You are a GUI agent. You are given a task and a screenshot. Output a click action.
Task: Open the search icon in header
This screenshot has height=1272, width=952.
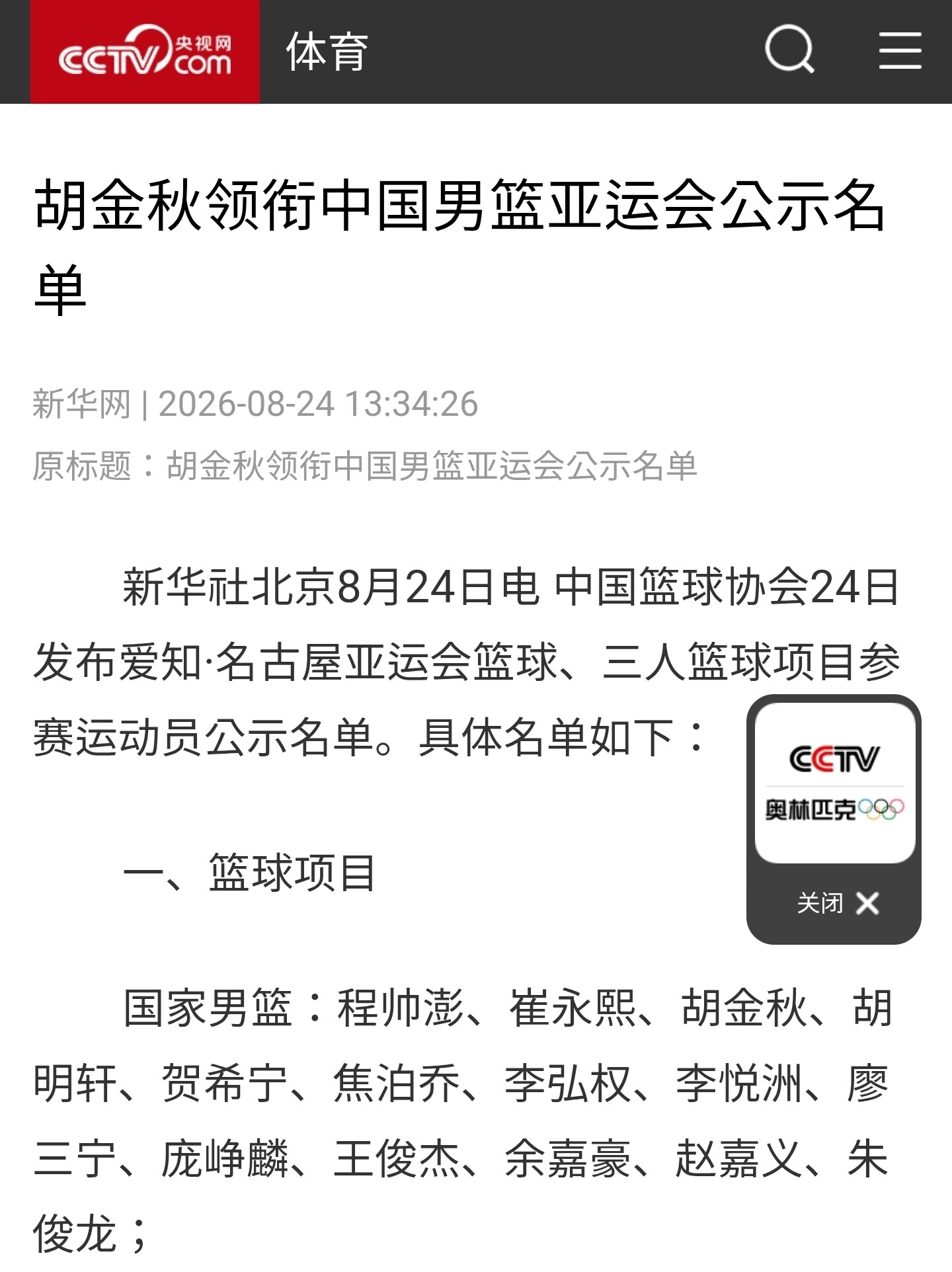click(x=789, y=49)
